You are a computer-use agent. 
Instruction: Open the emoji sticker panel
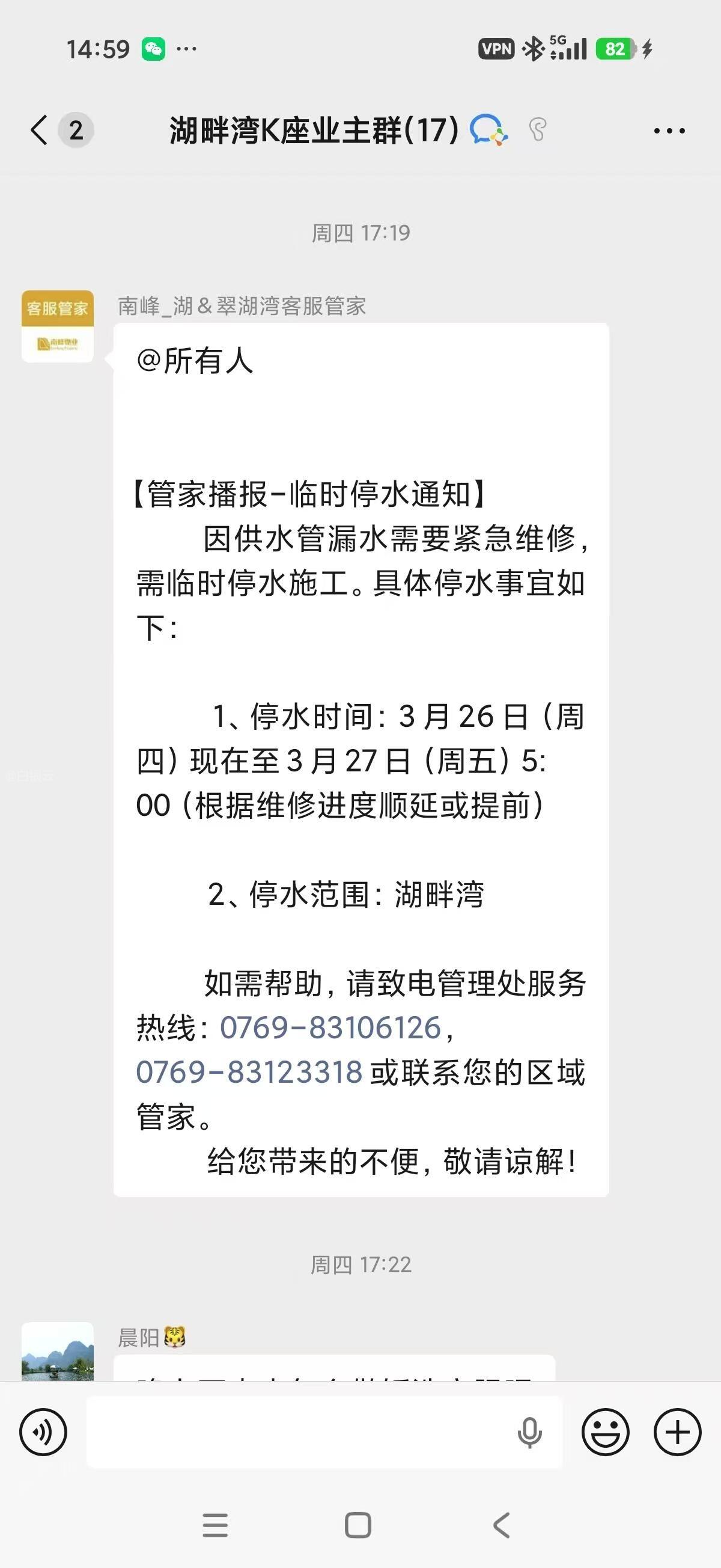coord(605,1432)
